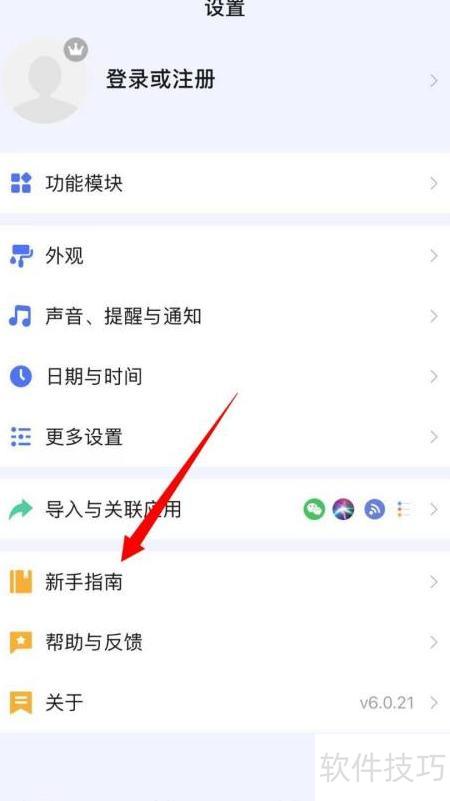
Task: Open 外观 appearance settings
Action: (225, 256)
